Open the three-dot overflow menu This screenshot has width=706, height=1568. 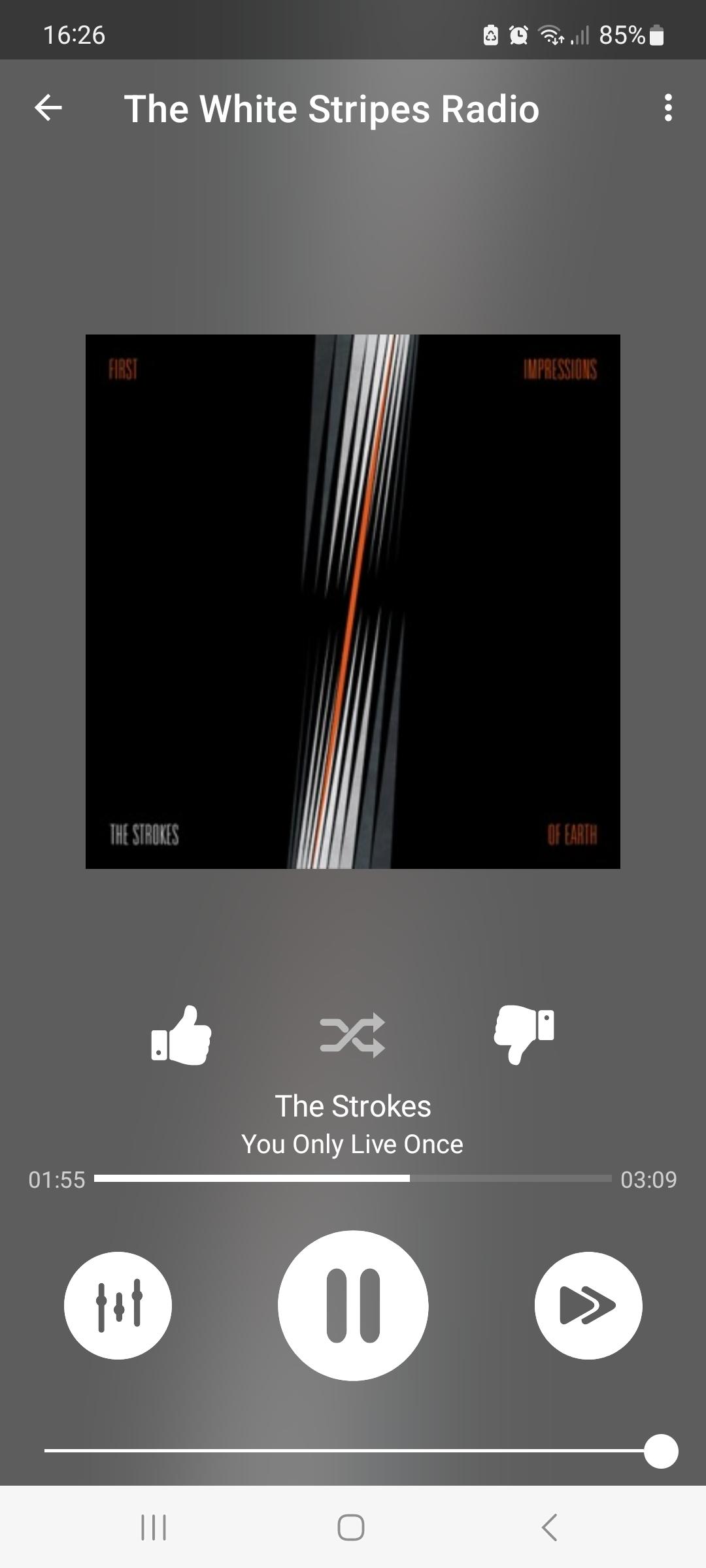point(667,108)
